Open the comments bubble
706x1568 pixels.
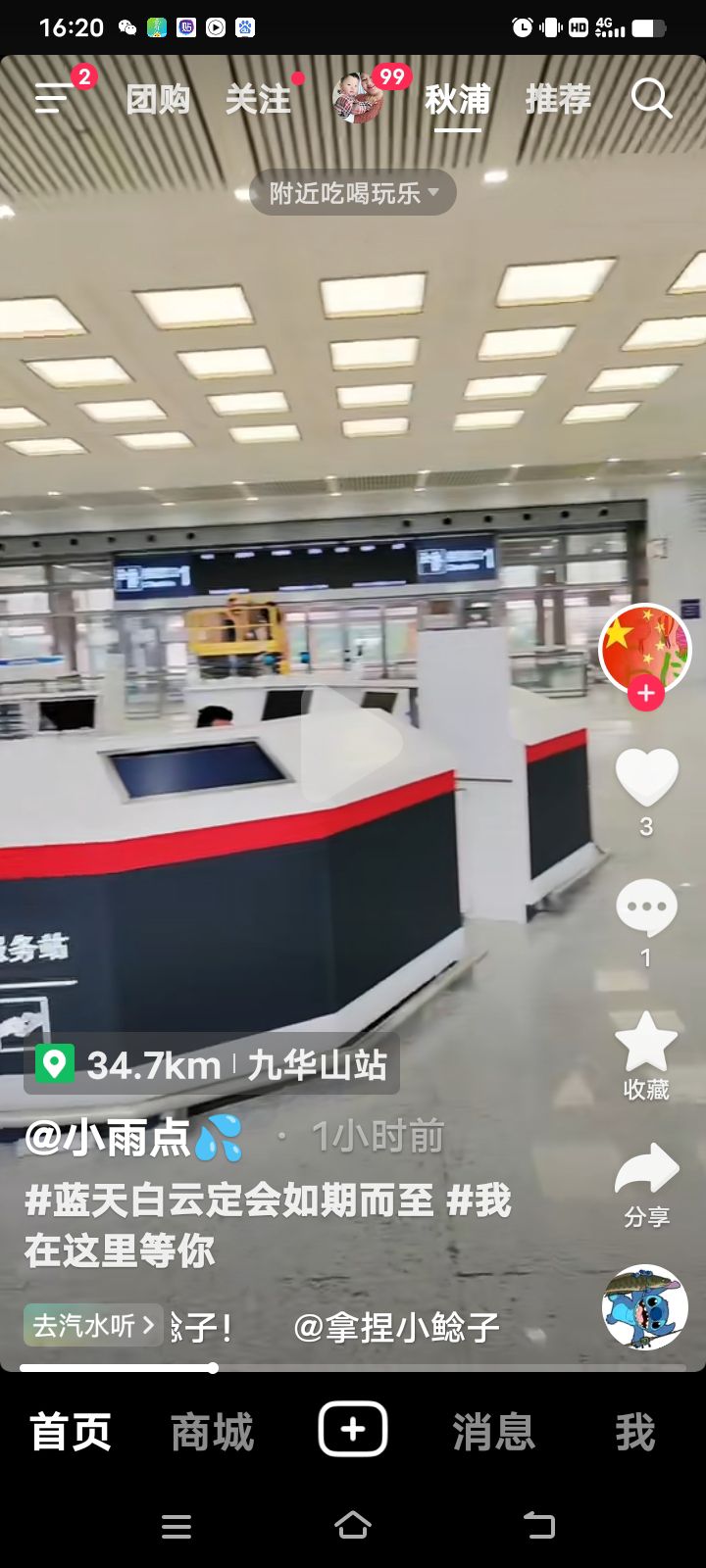(646, 908)
